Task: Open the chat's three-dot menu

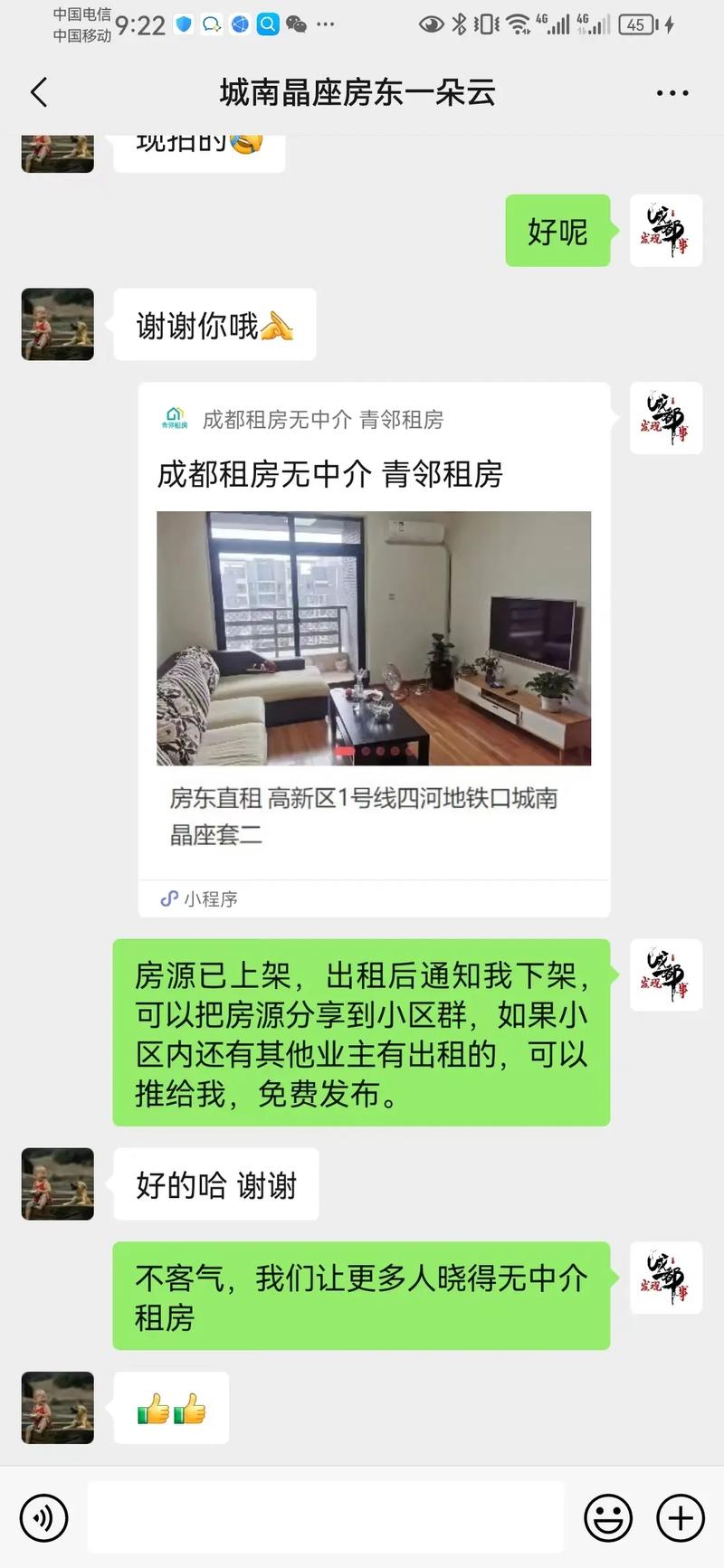Action: [x=672, y=93]
